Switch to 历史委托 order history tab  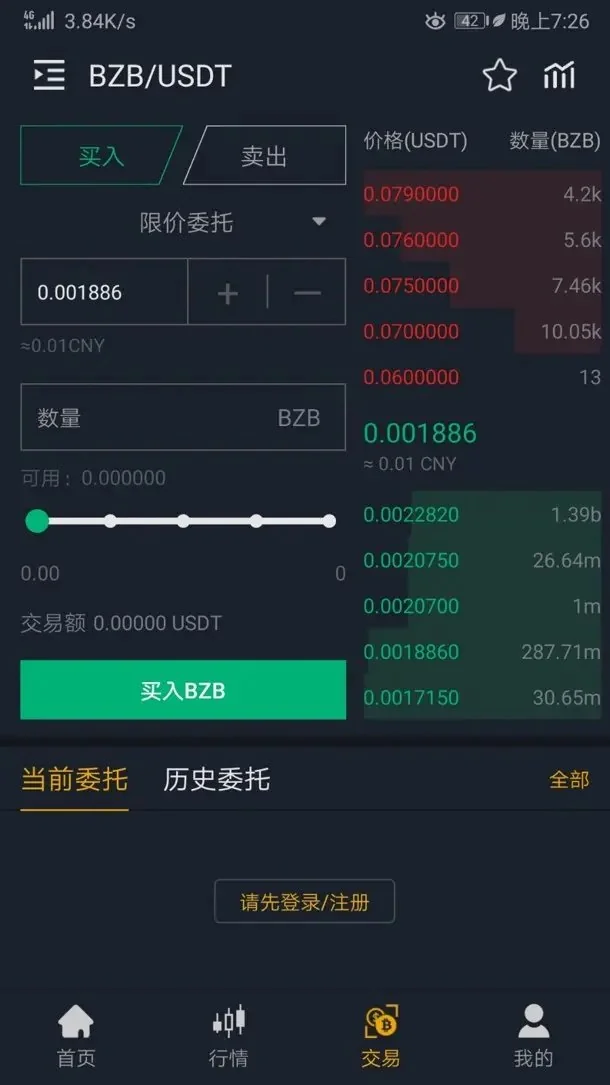tap(217, 779)
